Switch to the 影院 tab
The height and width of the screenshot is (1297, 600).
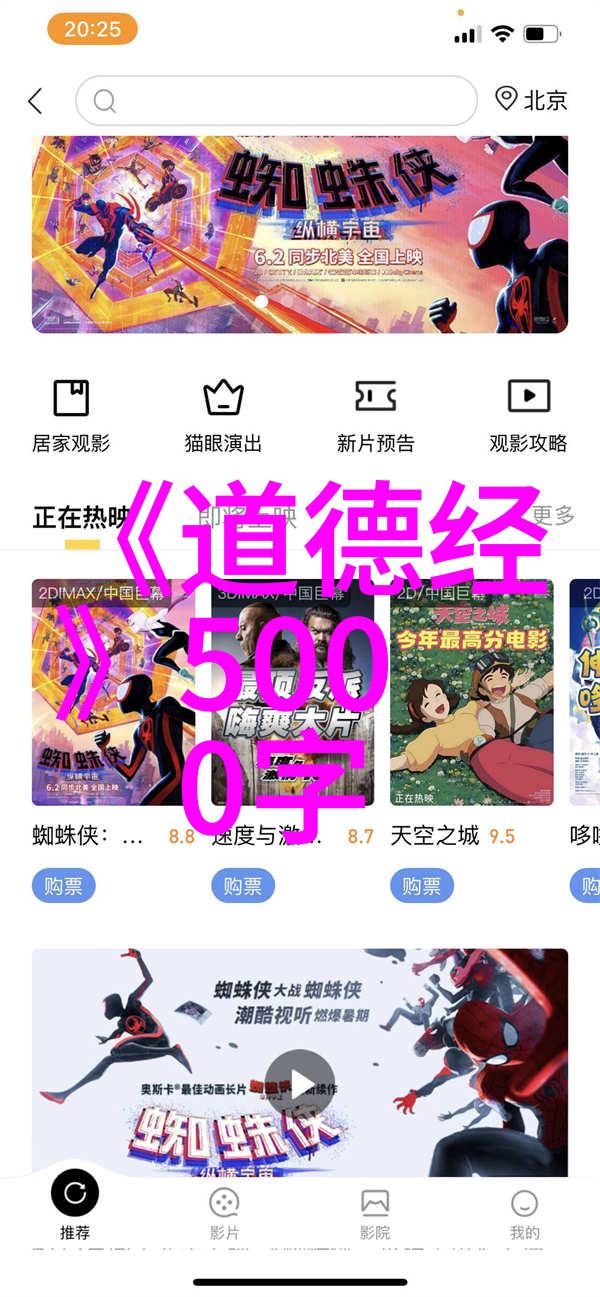click(x=375, y=1212)
